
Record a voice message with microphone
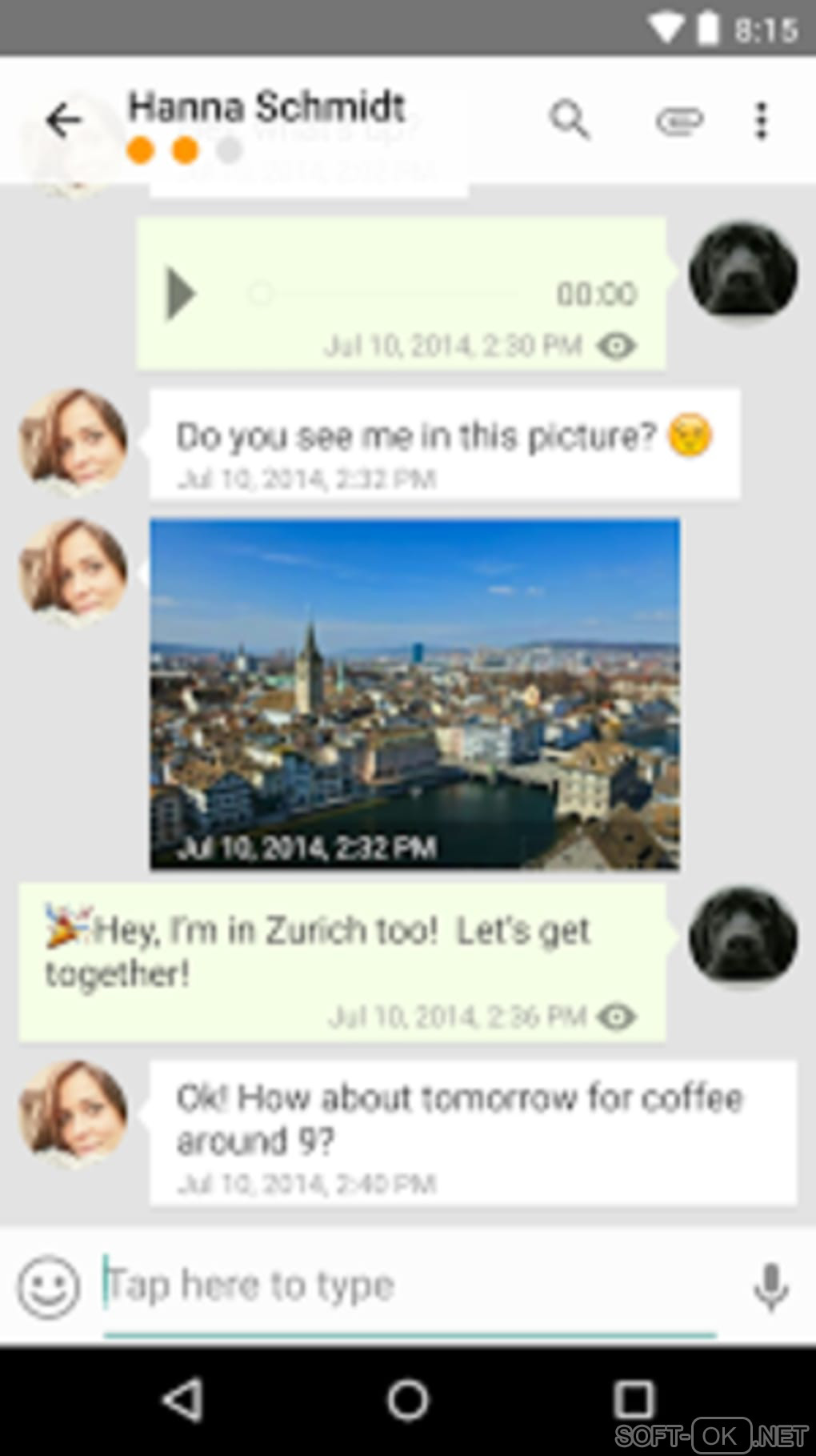point(770,1286)
